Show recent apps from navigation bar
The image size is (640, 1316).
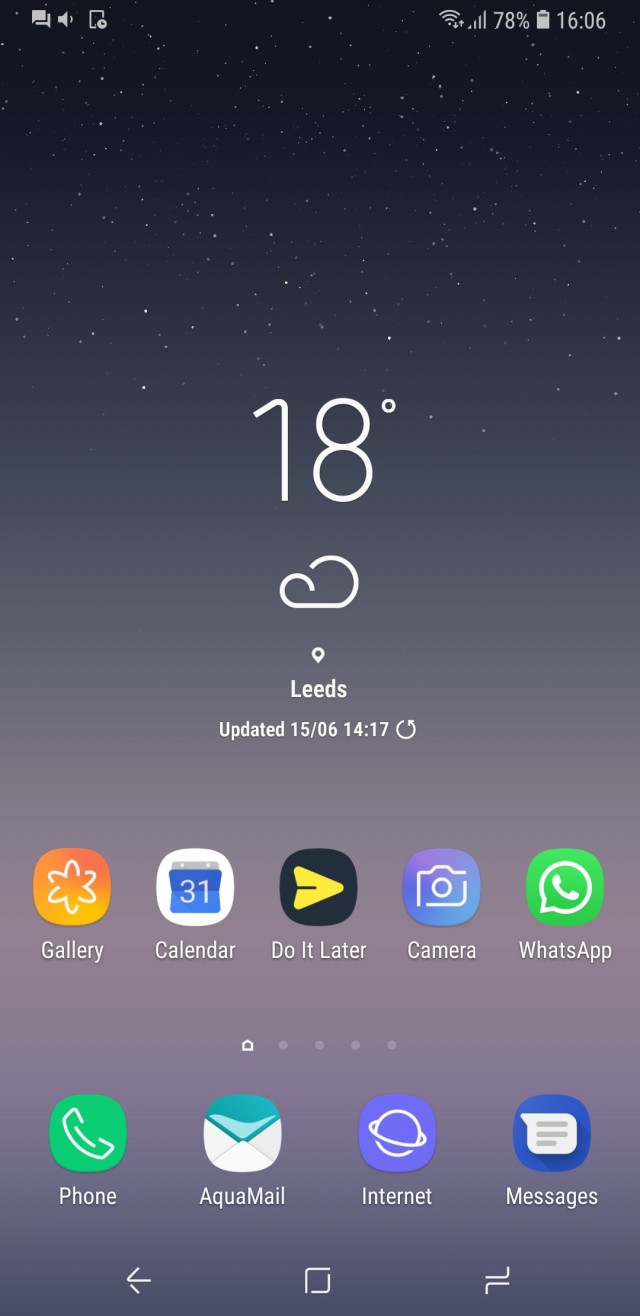497,1279
